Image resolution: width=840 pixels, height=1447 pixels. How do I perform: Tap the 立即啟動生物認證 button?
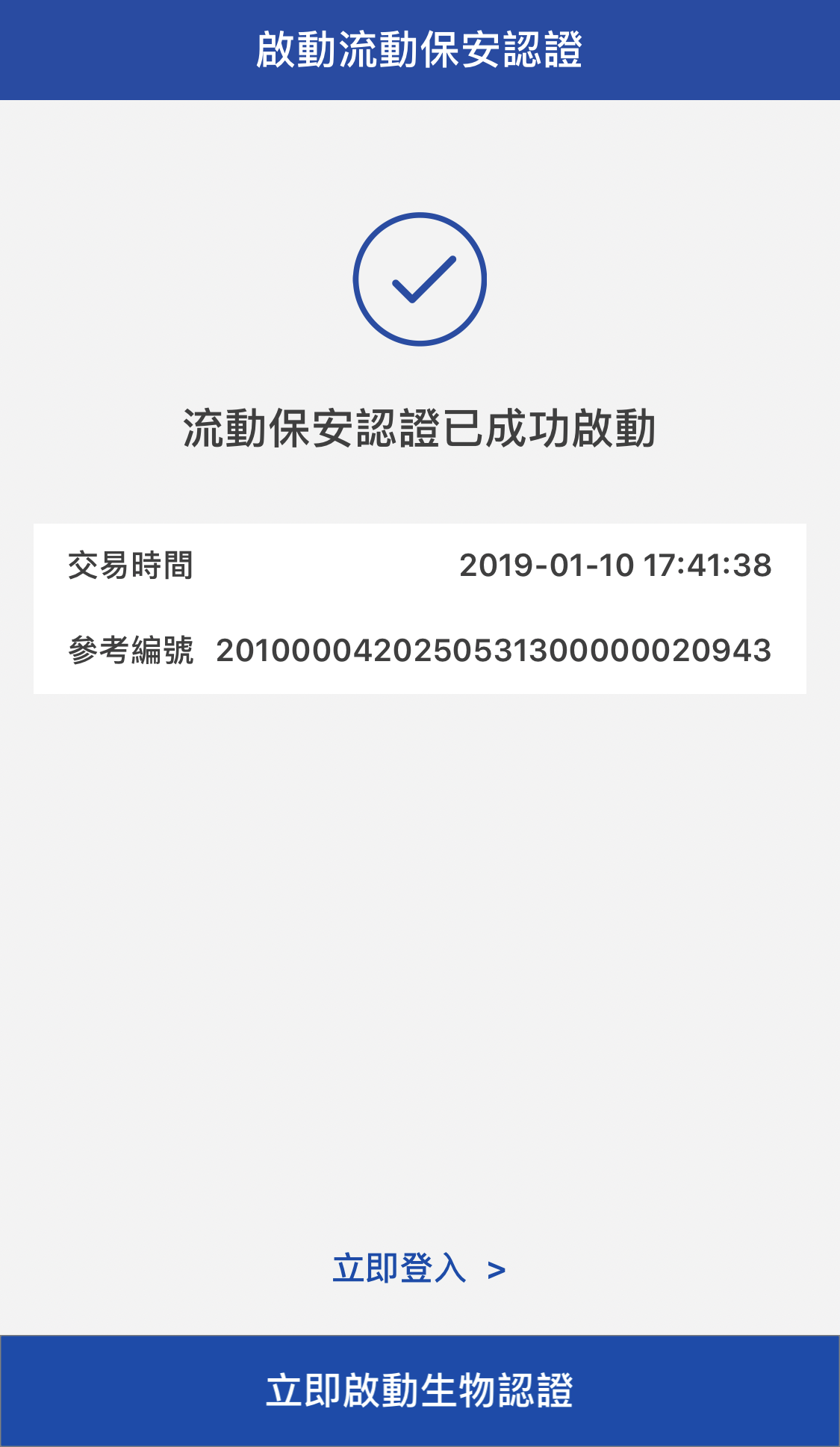[x=420, y=1390]
